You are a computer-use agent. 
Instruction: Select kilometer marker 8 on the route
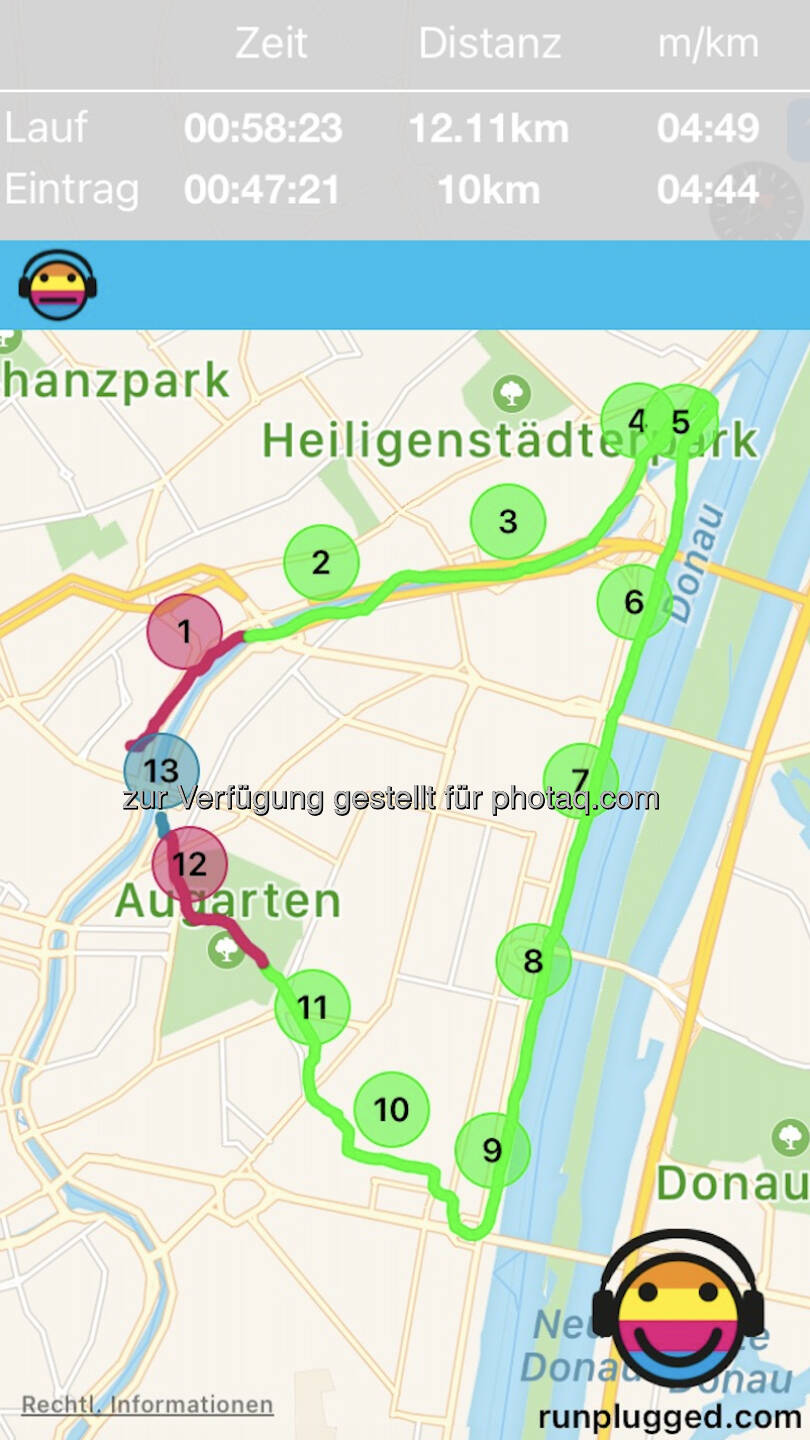(x=533, y=961)
